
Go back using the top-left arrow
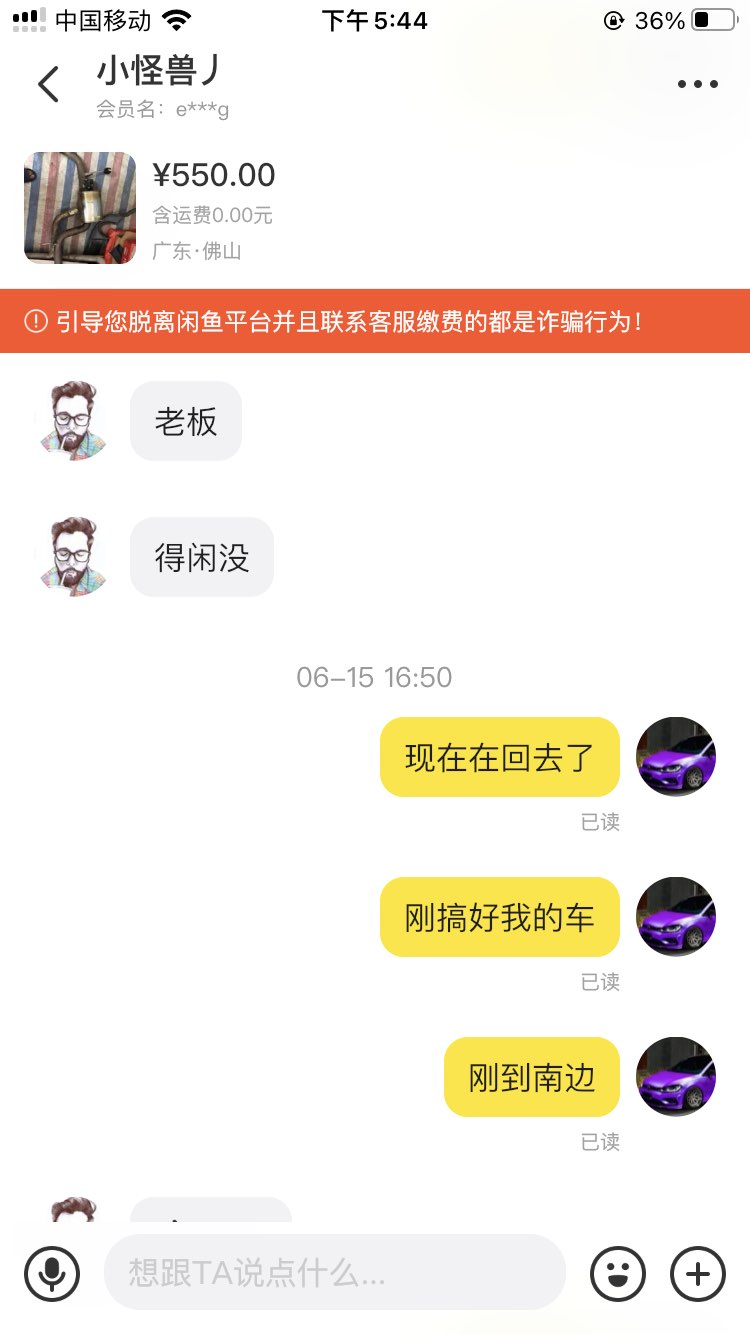(x=48, y=85)
